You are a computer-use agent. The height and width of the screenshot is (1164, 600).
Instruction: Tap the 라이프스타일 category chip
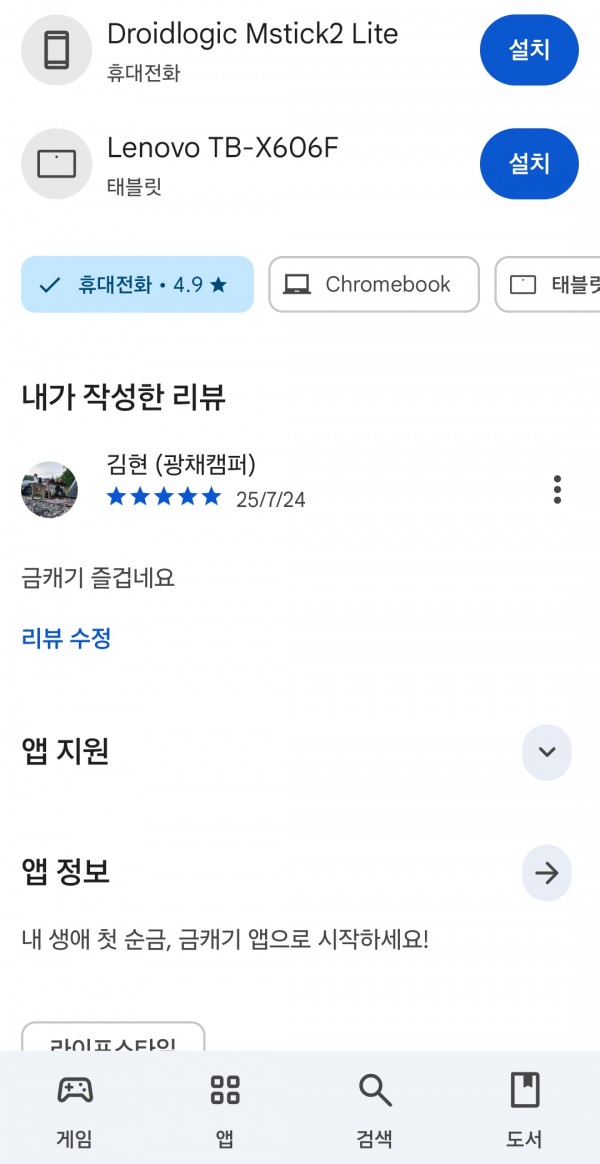(x=113, y=1038)
